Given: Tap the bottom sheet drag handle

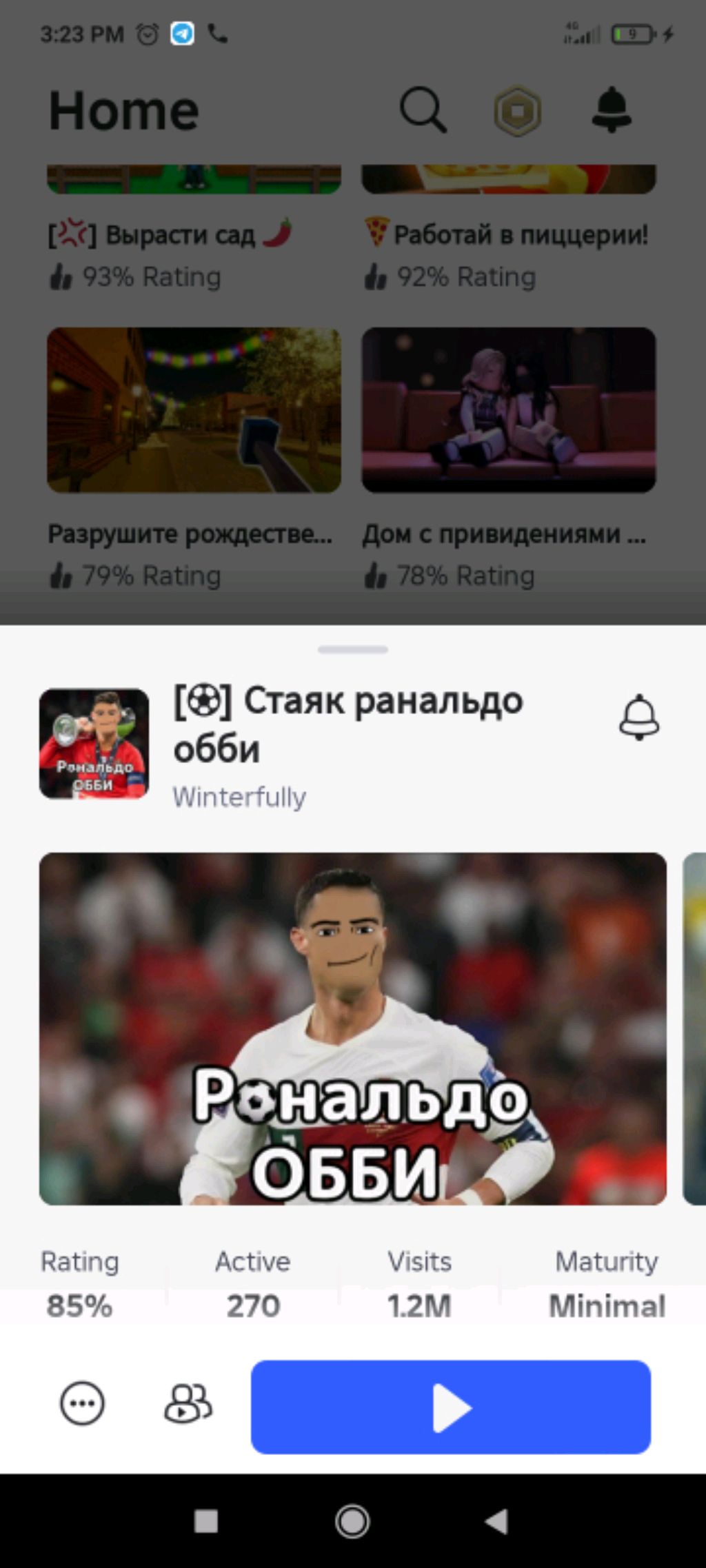Looking at the screenshot, I should [x=352, y=649].
